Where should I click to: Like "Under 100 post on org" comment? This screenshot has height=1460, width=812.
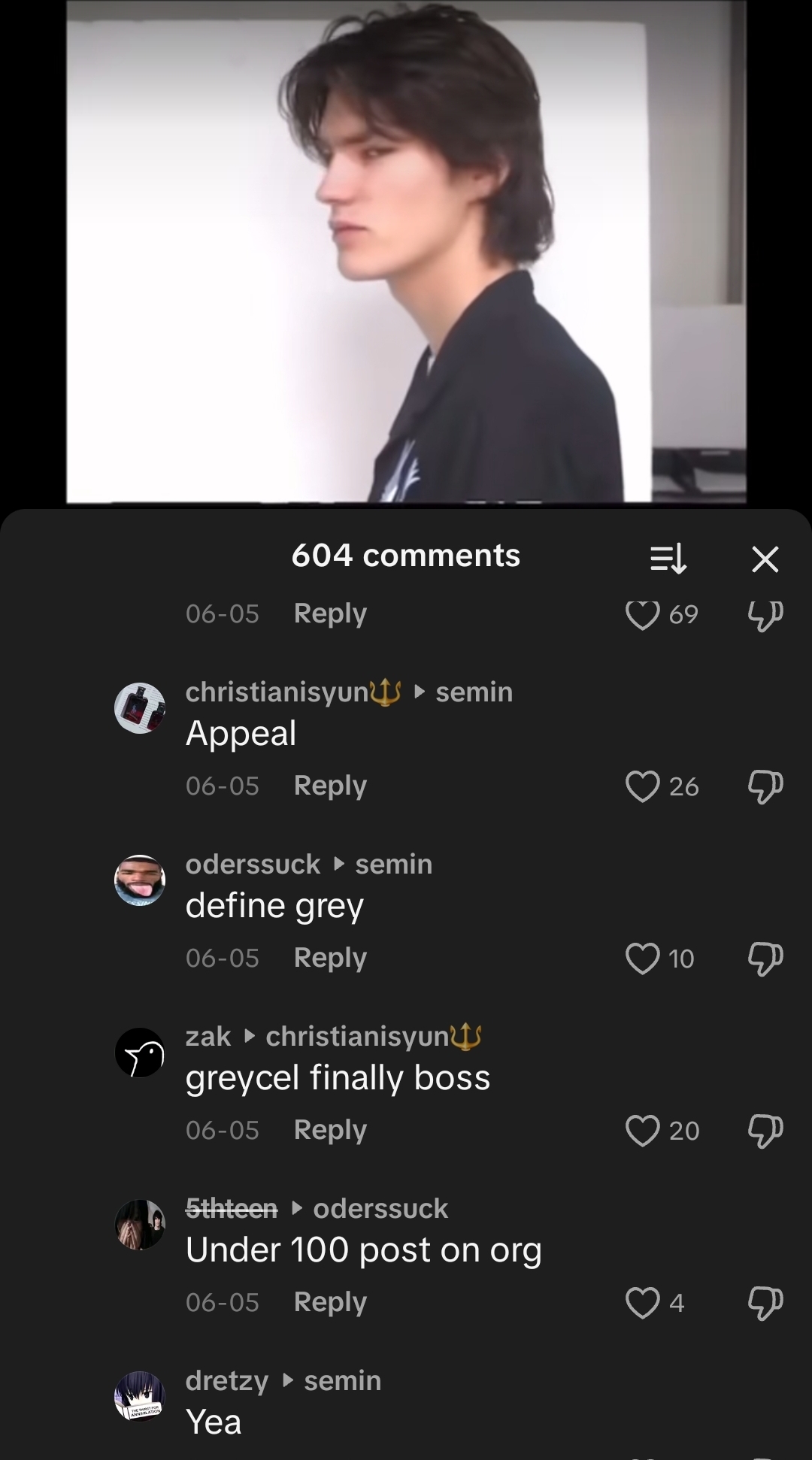point(642,1303)
